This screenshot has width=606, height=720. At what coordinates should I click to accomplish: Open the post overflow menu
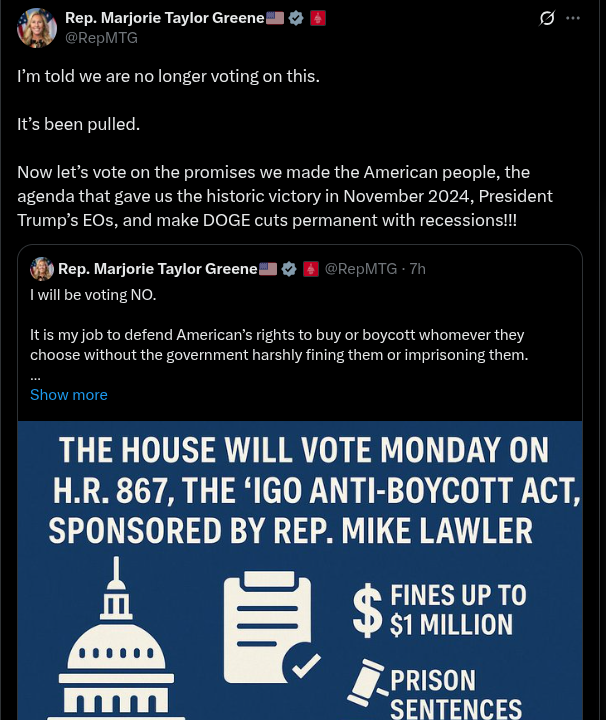pyautogui.click(x=573, y=18)
